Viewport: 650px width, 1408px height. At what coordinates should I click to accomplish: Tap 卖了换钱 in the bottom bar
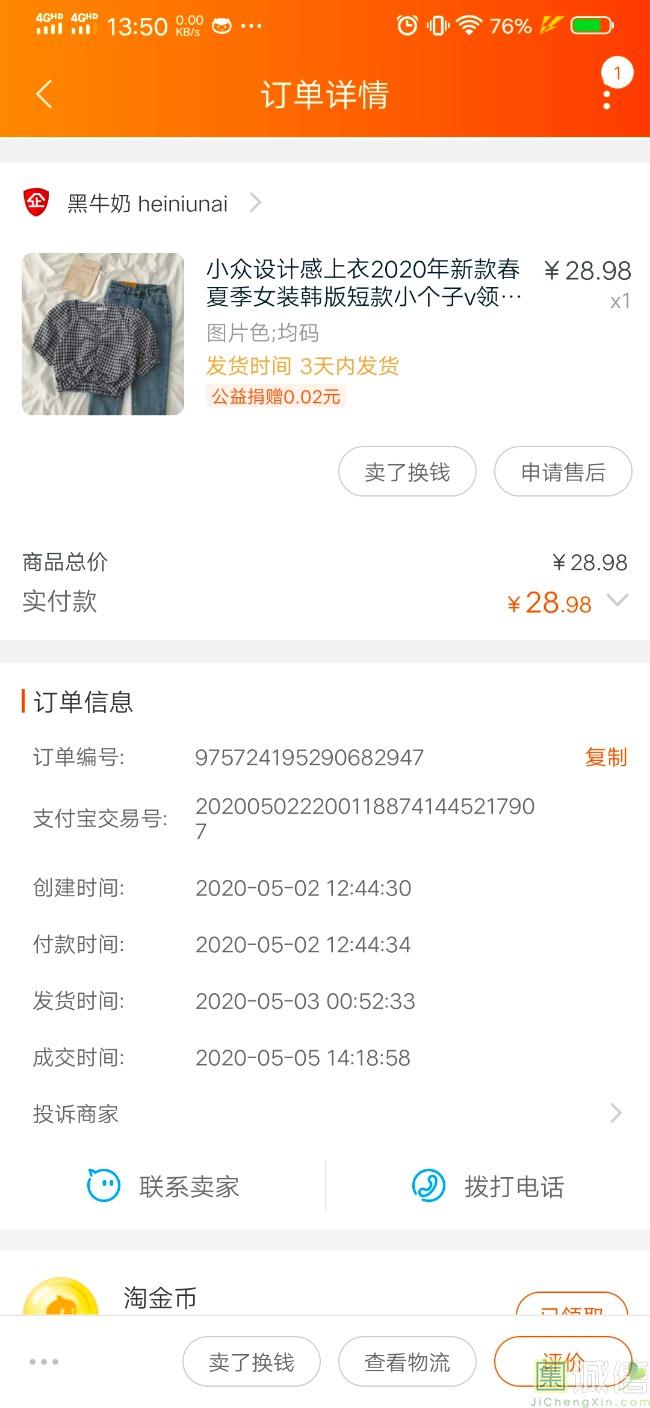pos(251,1362)
